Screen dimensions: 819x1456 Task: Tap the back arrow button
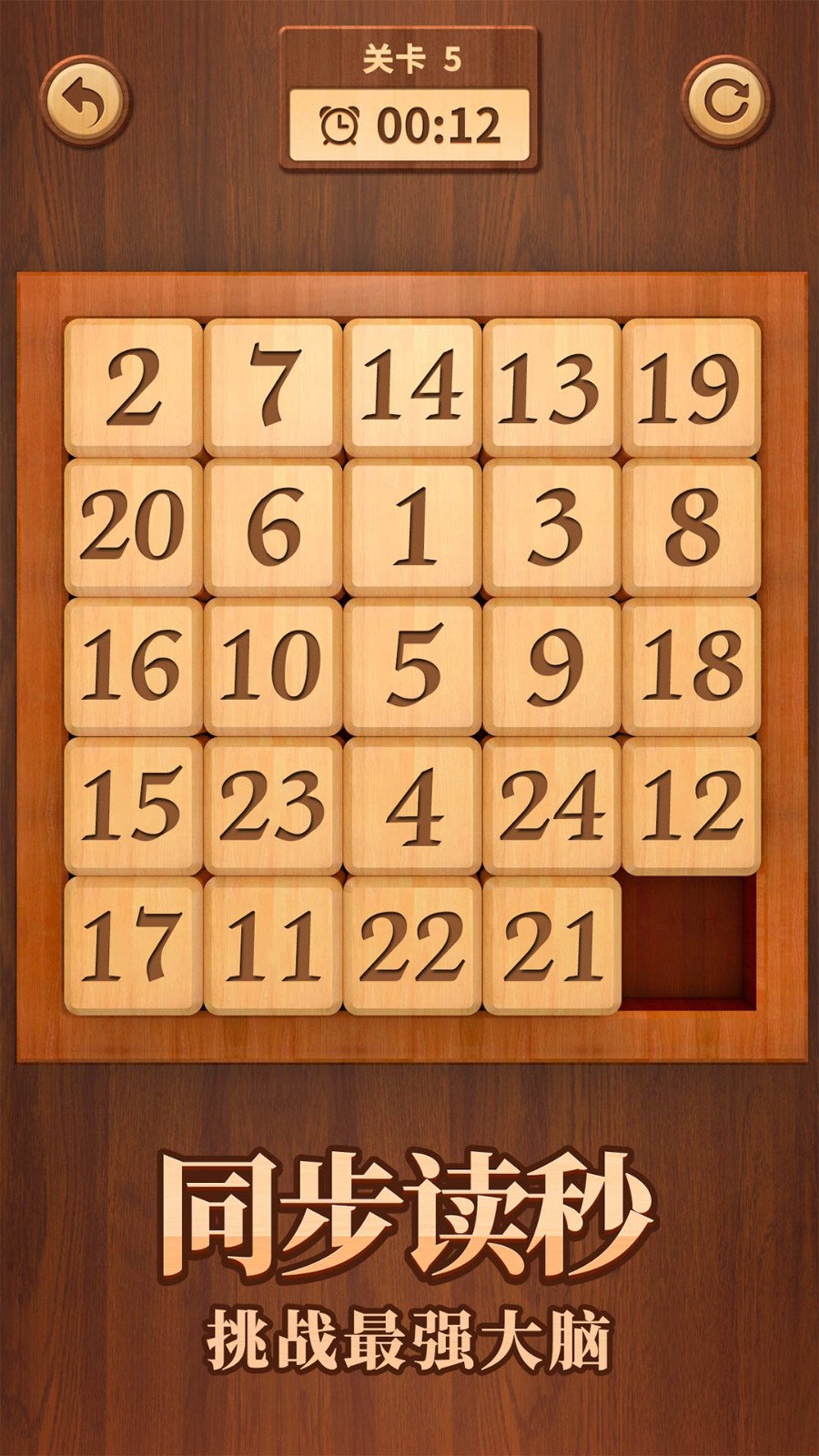point(83,100)
